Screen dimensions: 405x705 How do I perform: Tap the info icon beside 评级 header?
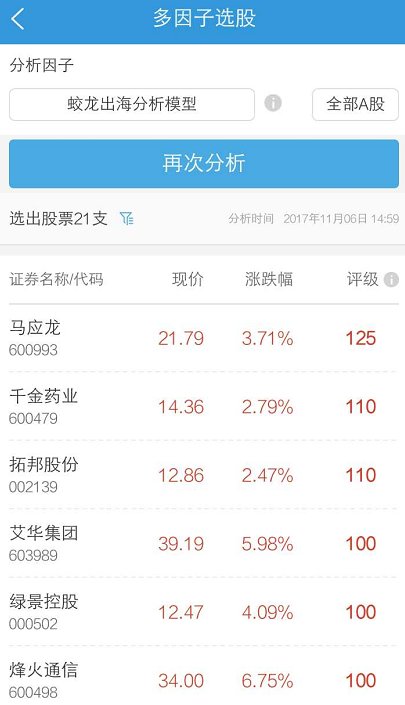pyautogui.click(x=391, y=280)
